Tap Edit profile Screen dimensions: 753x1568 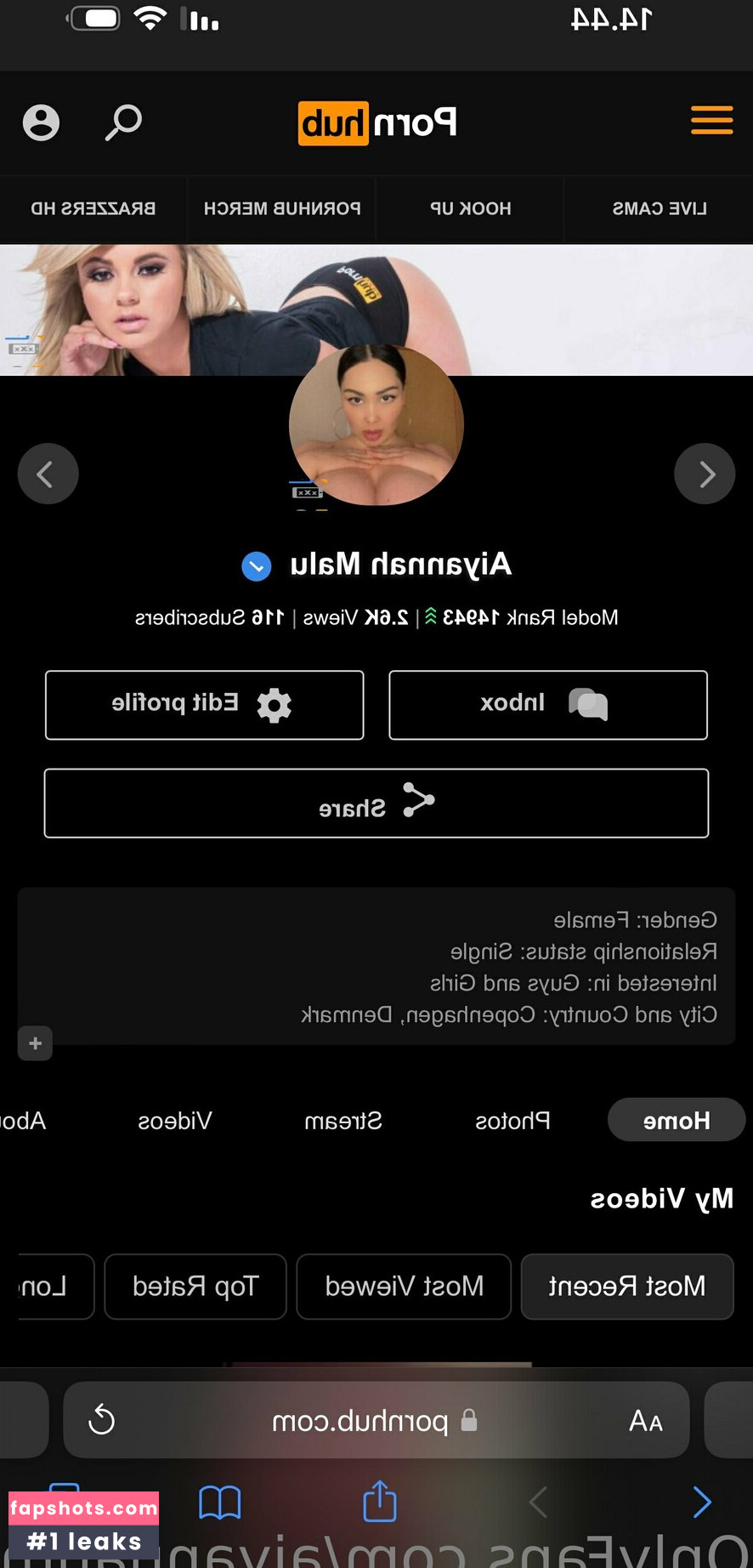(204, 704)
